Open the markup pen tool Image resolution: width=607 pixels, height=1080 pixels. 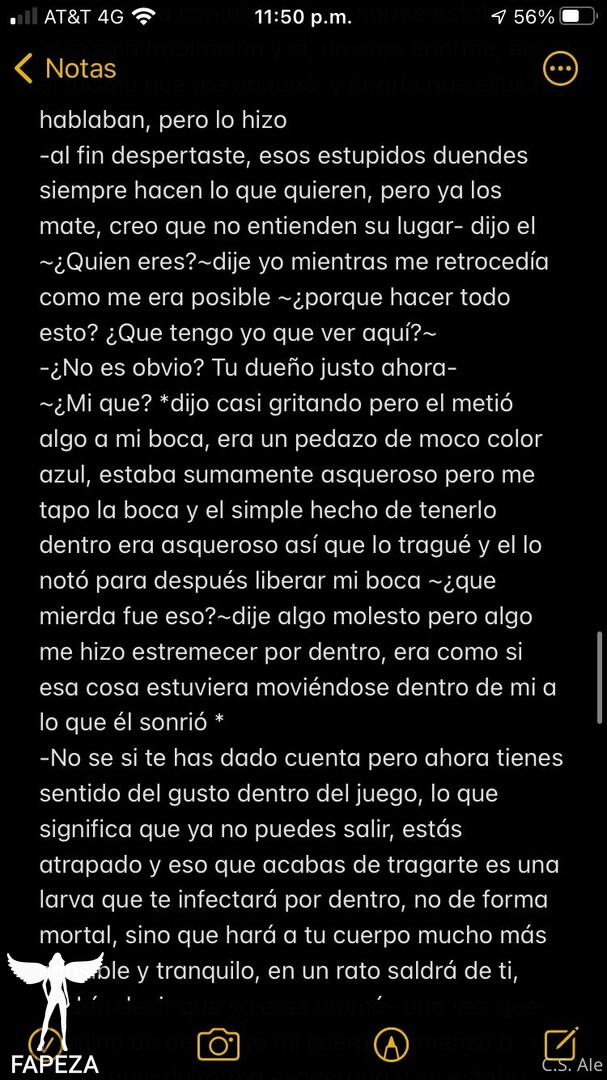391,1045
